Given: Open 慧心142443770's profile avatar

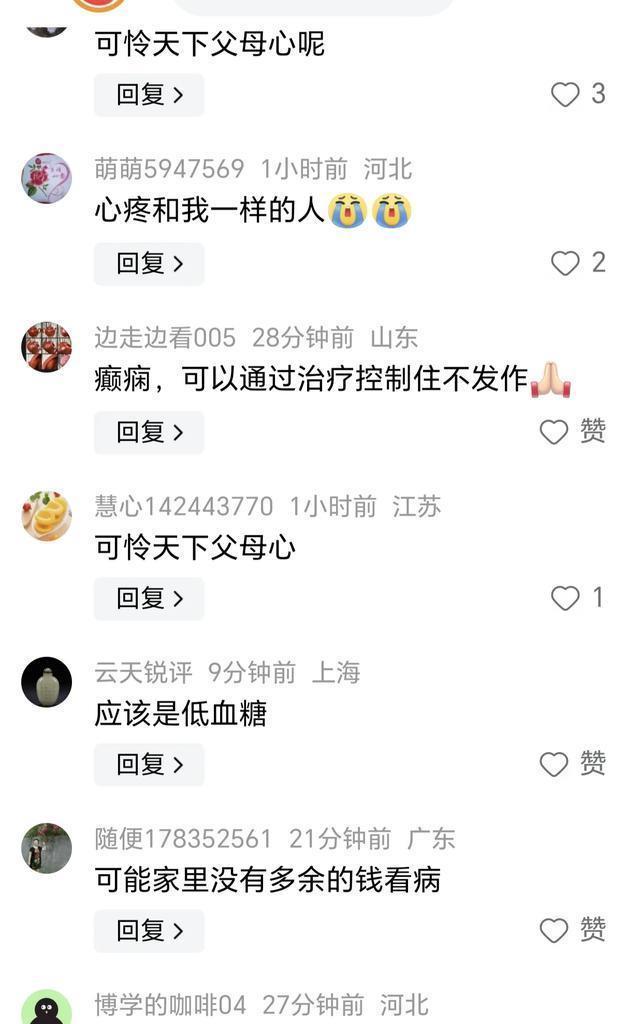Looking at the screenshot, I should [x=47, y=516].
